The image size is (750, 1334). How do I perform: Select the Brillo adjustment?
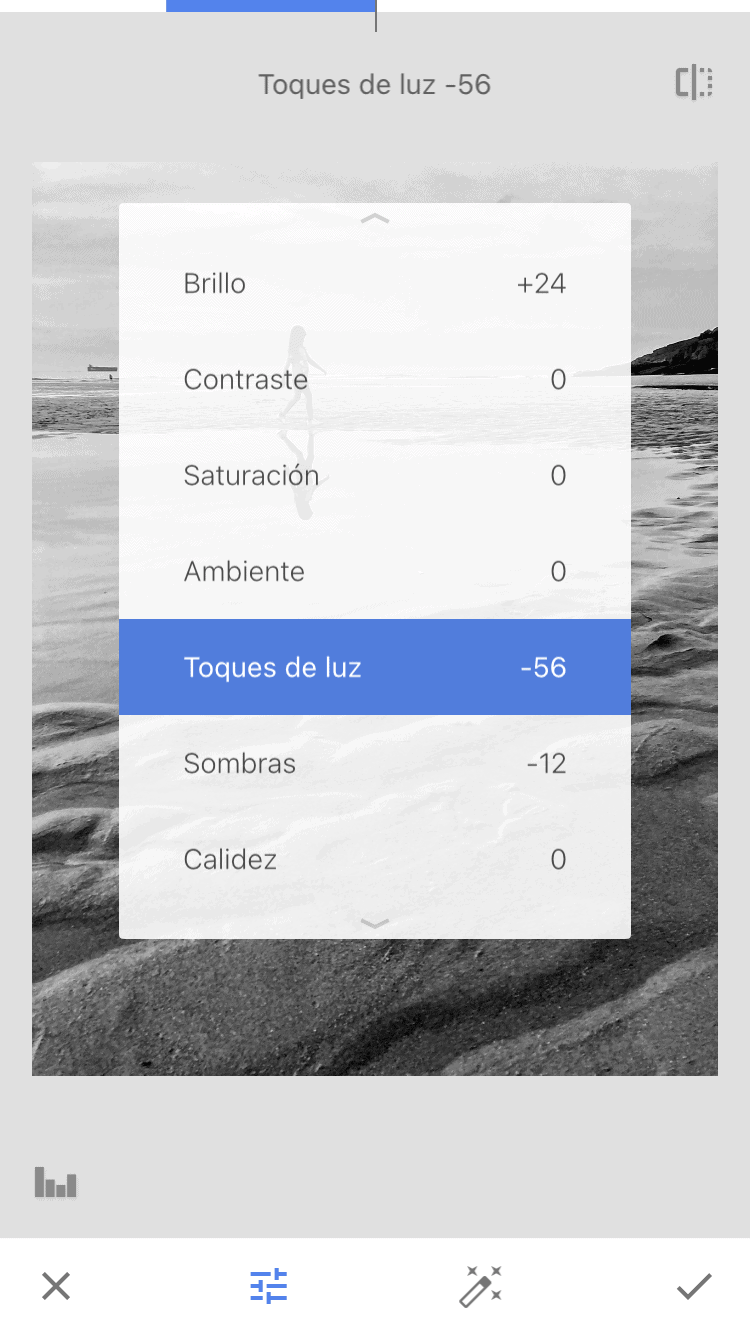[x=375, y=283]
